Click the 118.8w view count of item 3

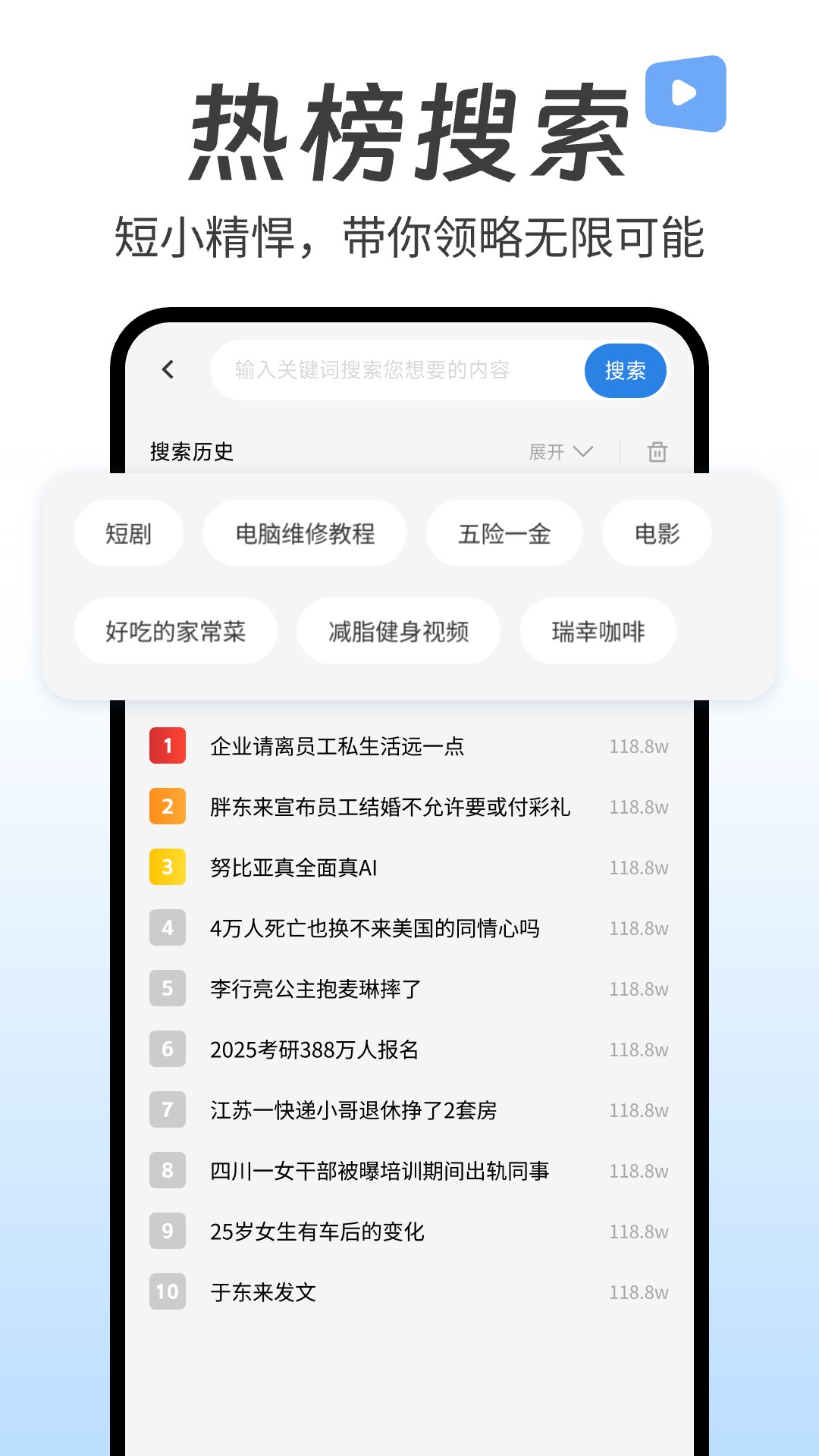(639, 867)
